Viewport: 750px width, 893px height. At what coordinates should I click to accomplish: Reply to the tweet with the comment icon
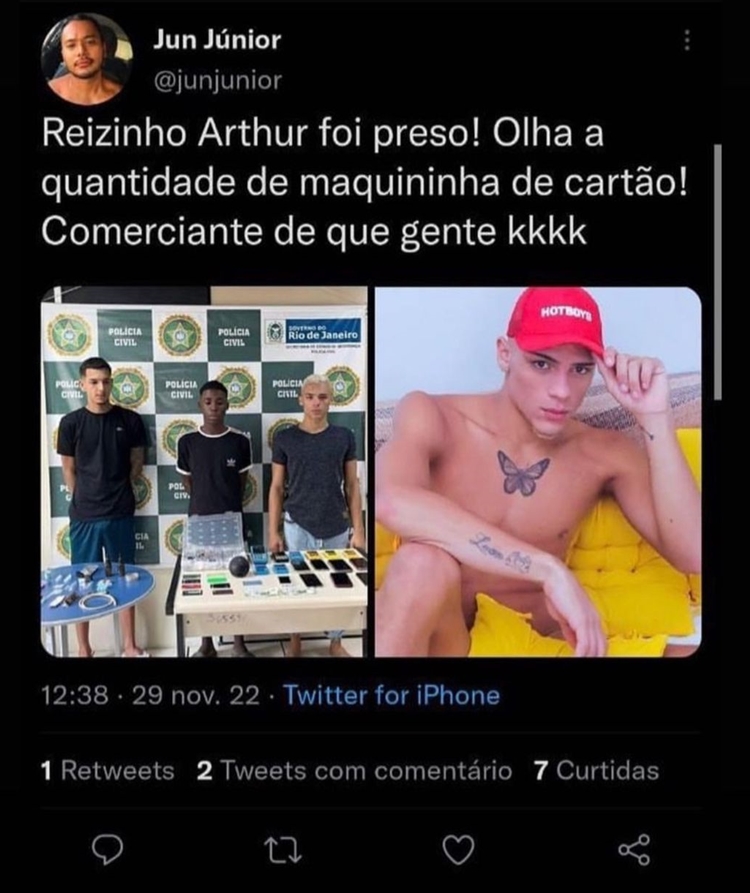coord(107,848)
